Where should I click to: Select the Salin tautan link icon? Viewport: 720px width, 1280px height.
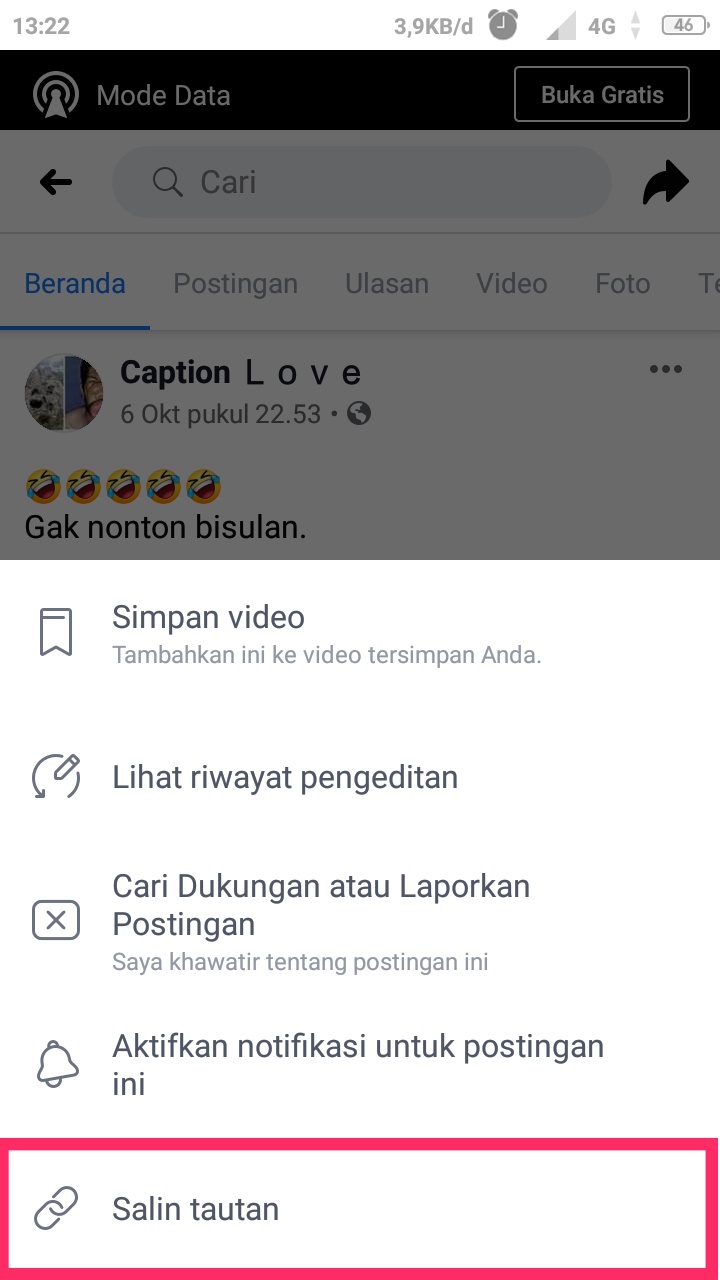[x=57, y=1208]
